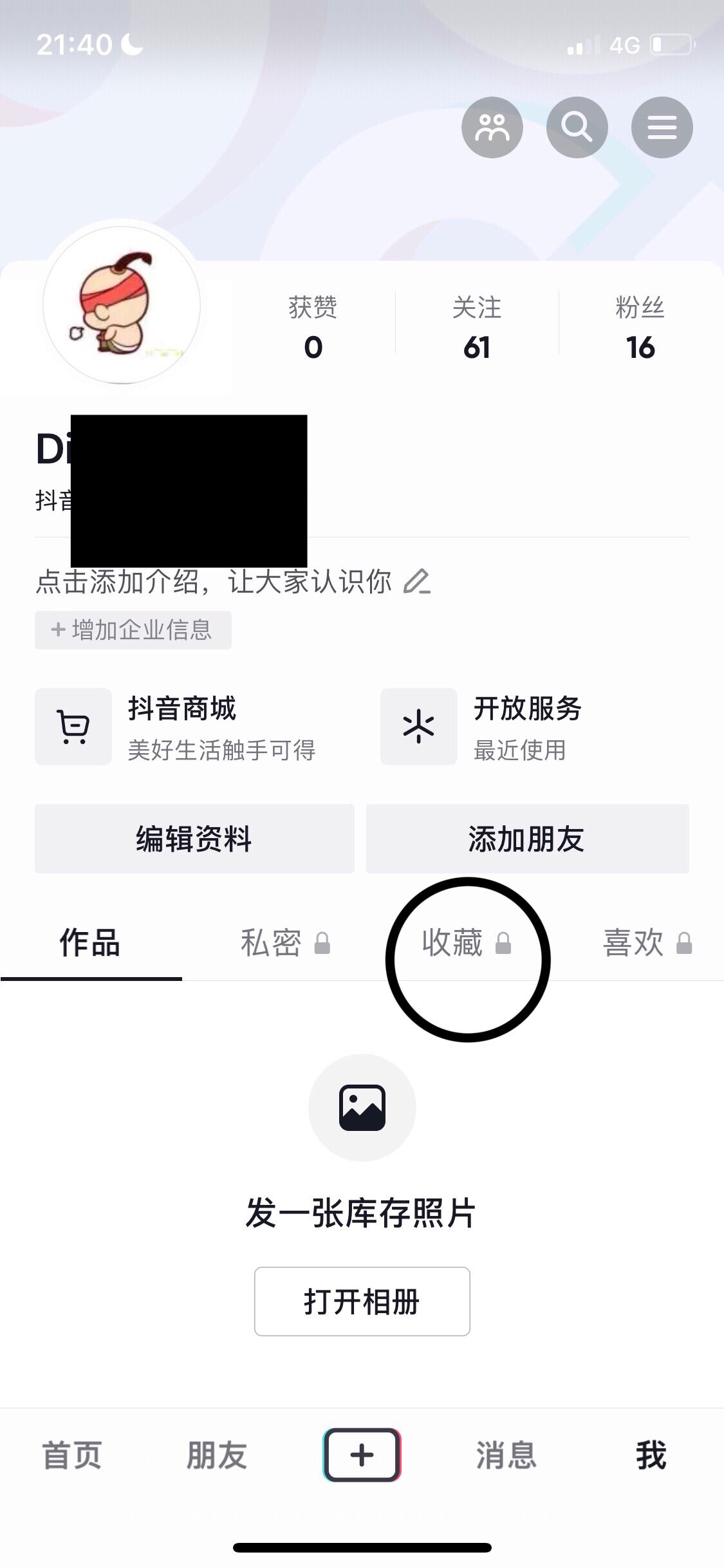Expand 增加企业信息 to add business info
The width and height of the screenshot is (724, 1568).
tap(133, 630)
